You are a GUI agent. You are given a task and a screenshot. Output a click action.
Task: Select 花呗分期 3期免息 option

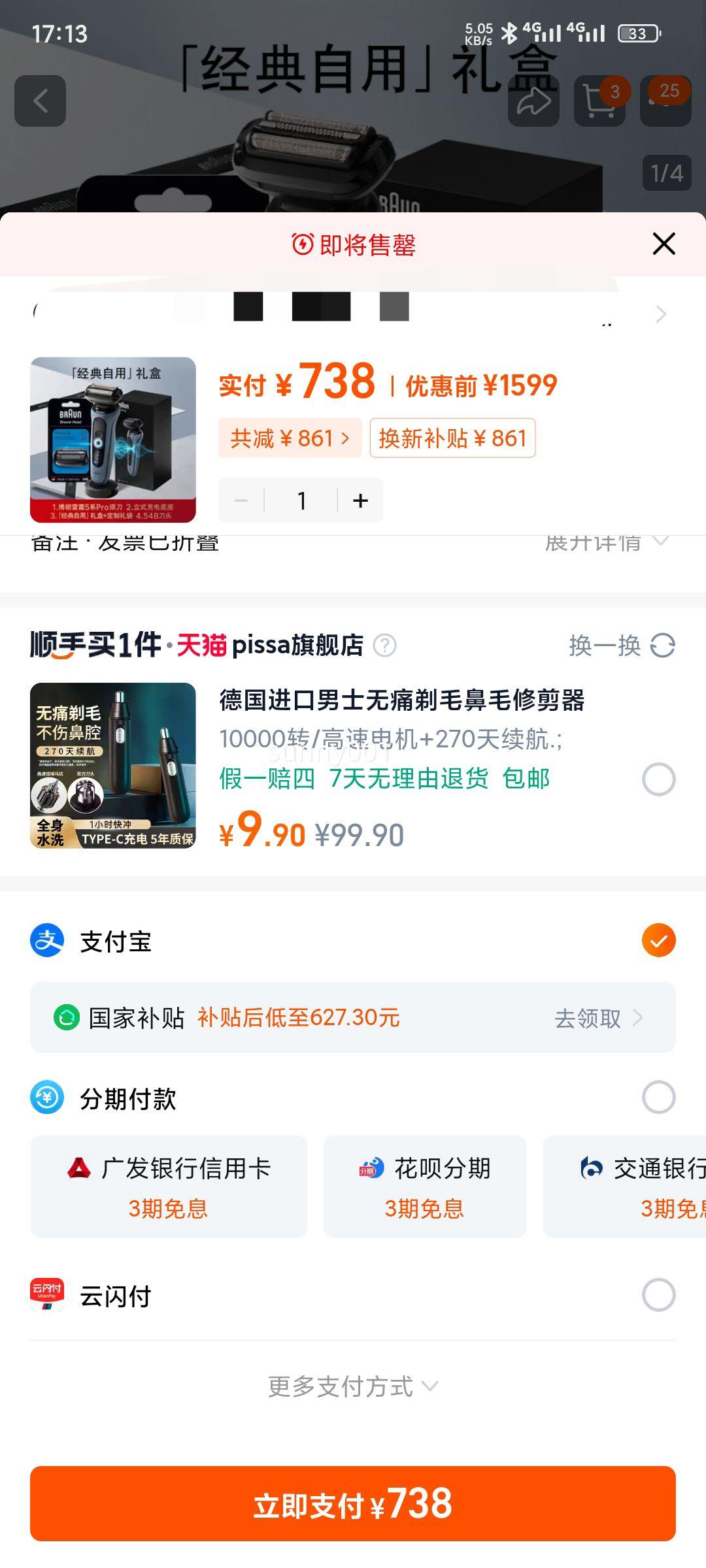pyautogui.click(x=425, y=1188)
